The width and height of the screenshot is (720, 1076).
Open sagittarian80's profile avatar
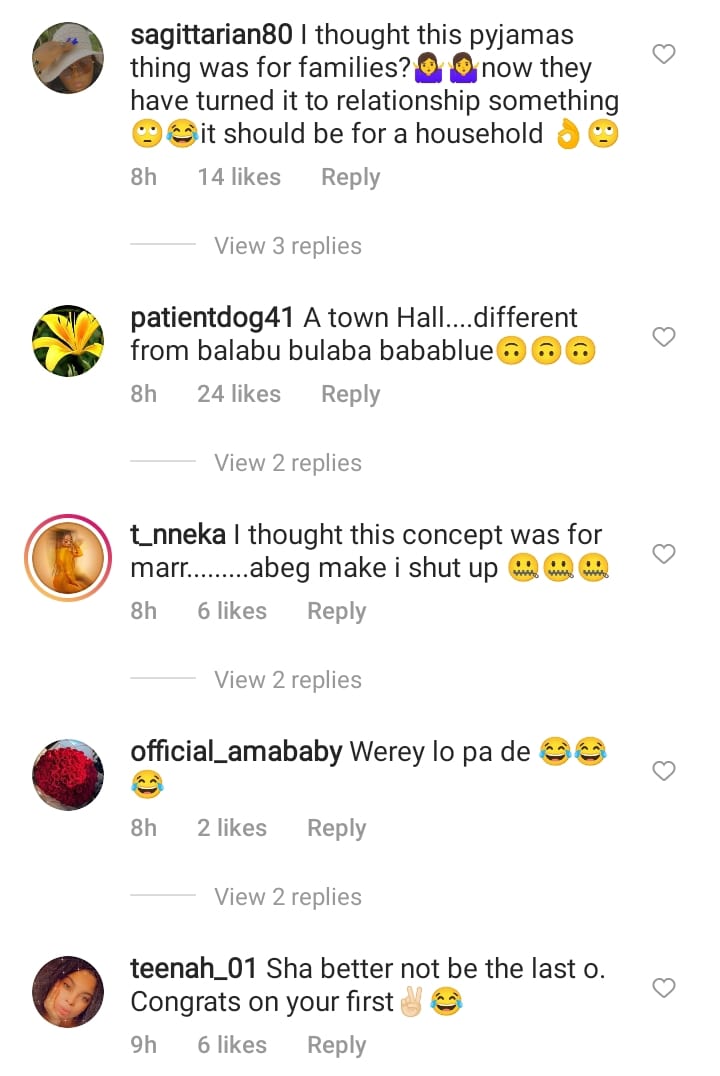68,58
